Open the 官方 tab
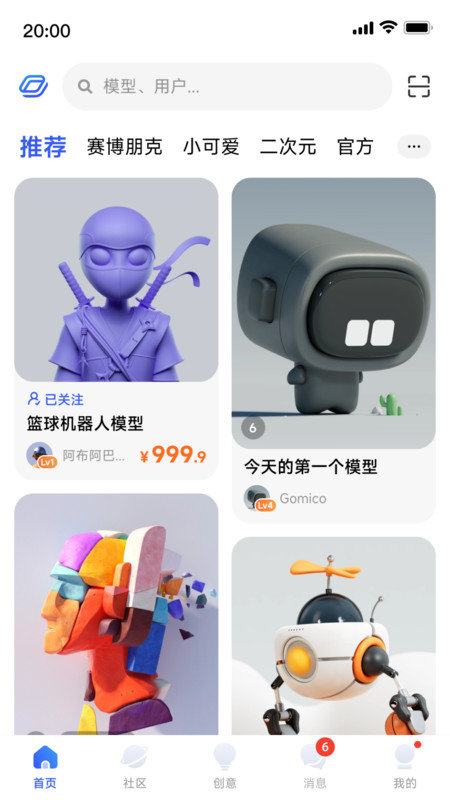 (x=355, y=147)
